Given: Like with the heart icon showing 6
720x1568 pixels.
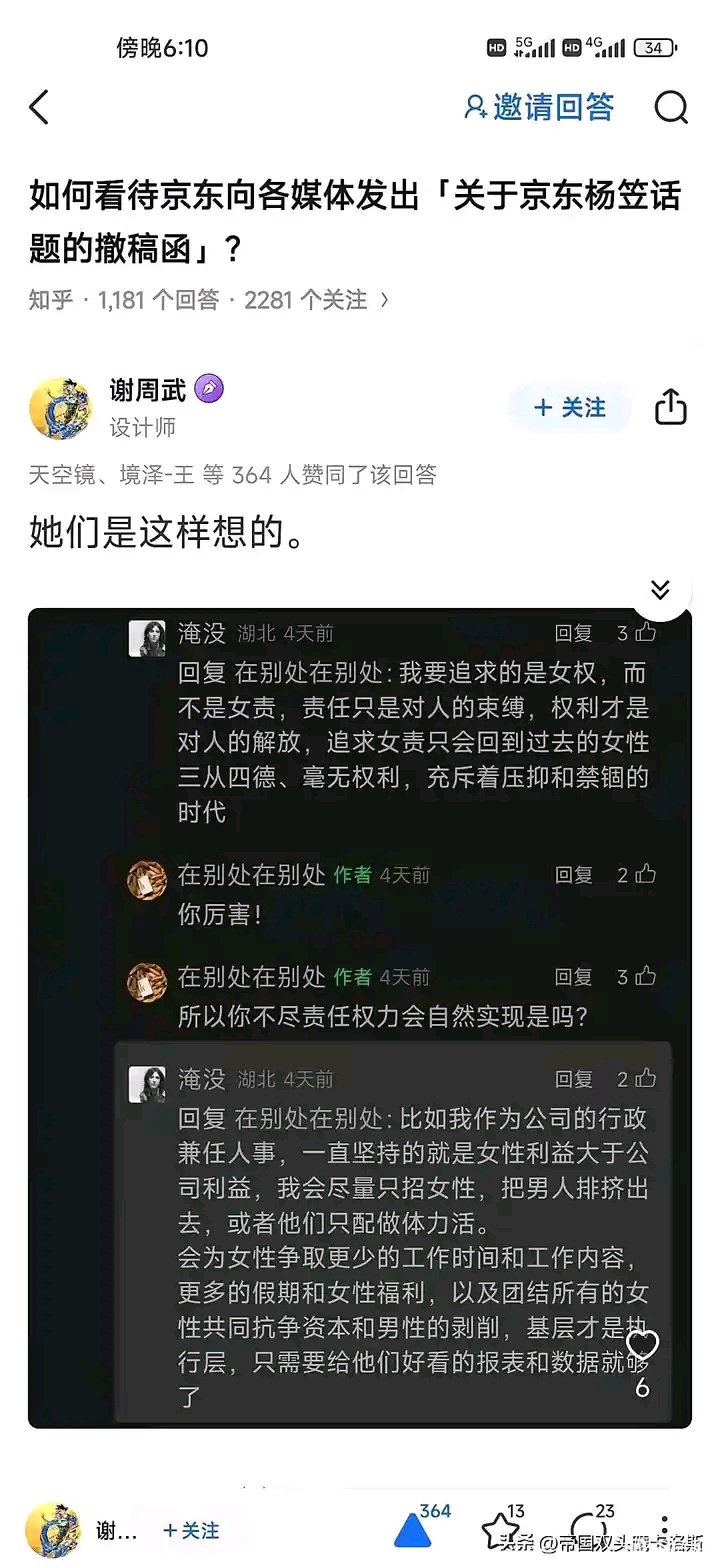Looking at the screenshot, I should [x=643, y=1347].
